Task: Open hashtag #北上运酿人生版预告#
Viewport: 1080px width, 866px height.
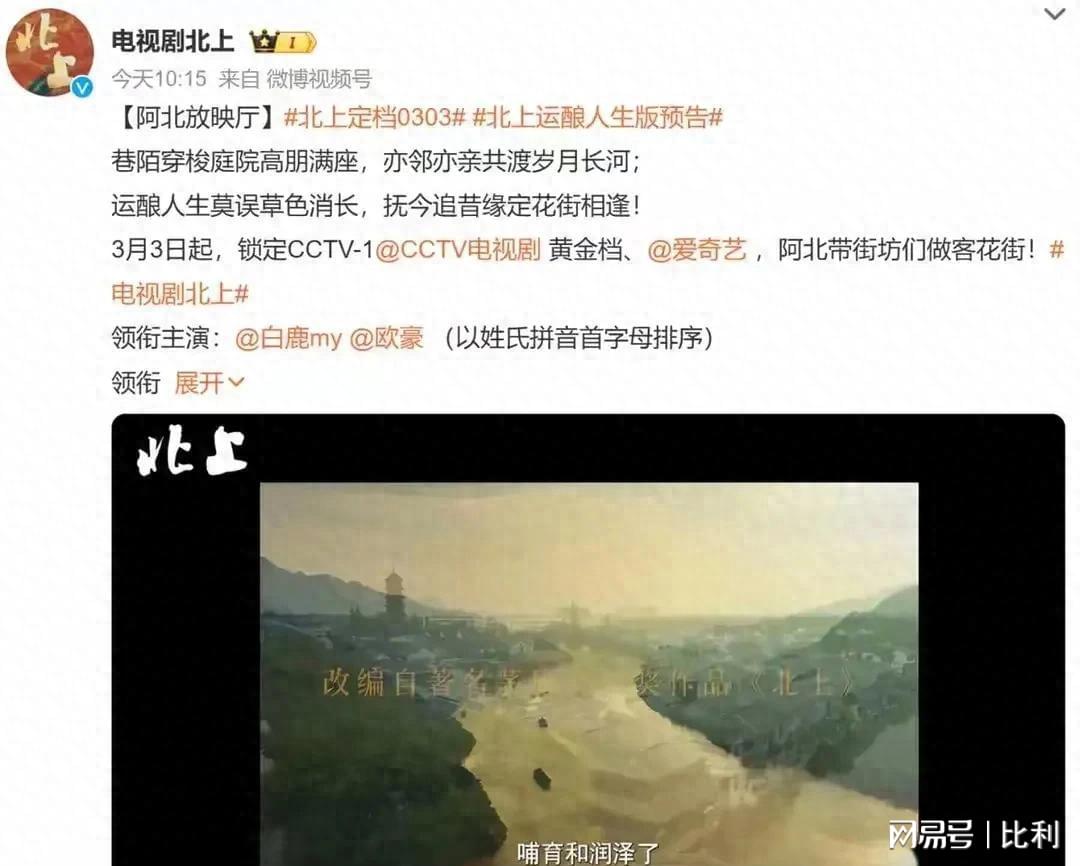Action: 597,117
